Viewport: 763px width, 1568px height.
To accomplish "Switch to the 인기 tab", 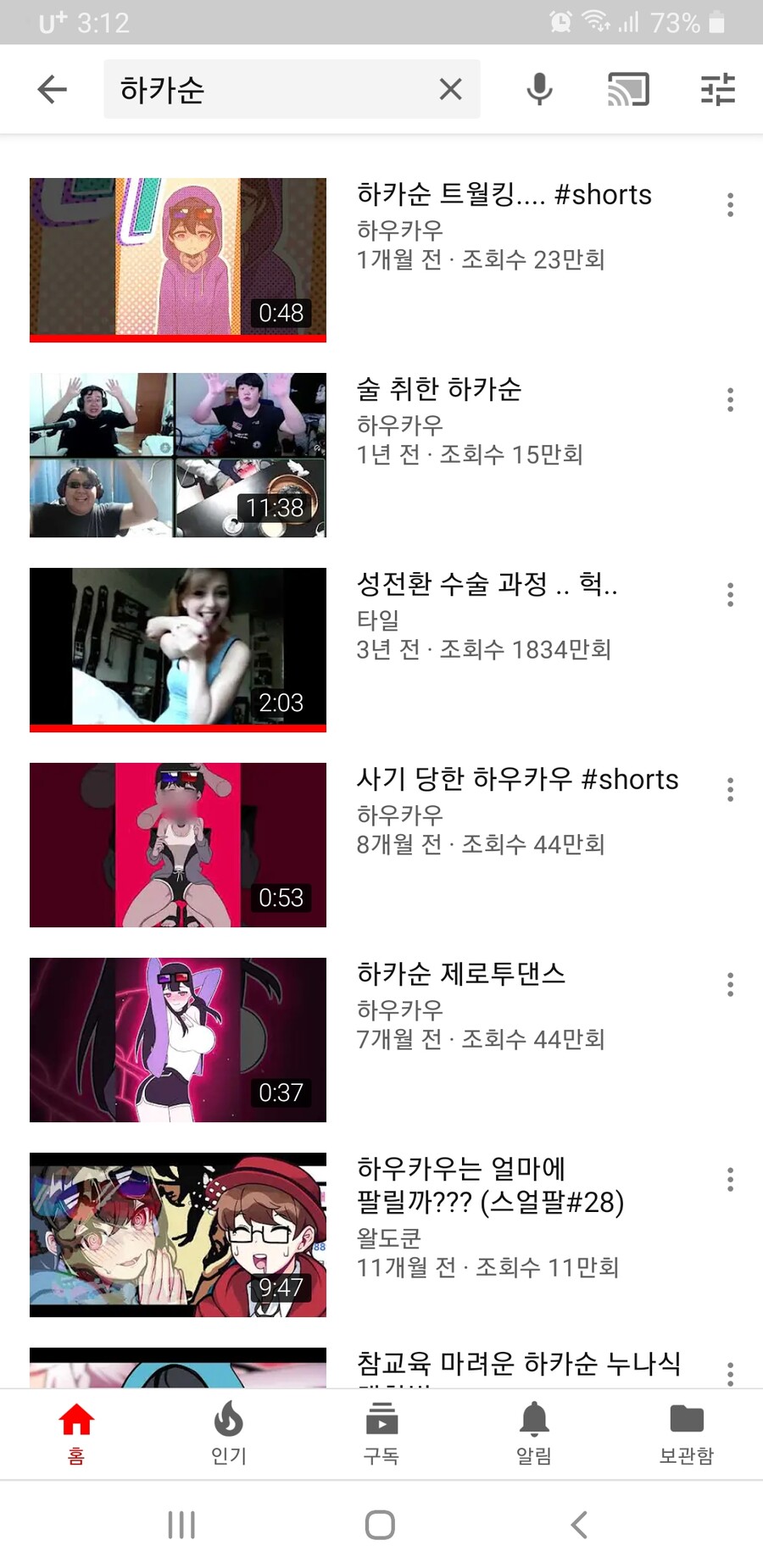I will tap(228, 1433).
